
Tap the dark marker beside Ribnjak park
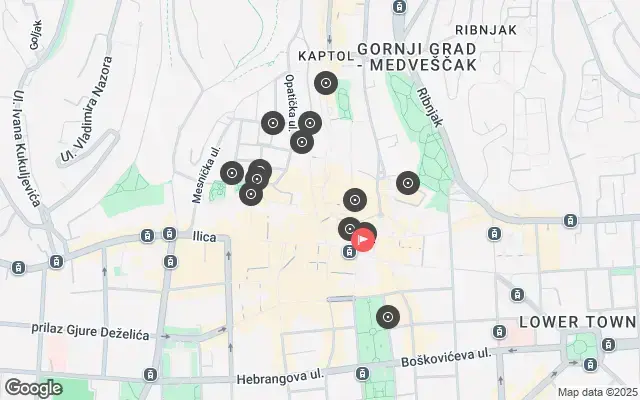click(407, 183)
